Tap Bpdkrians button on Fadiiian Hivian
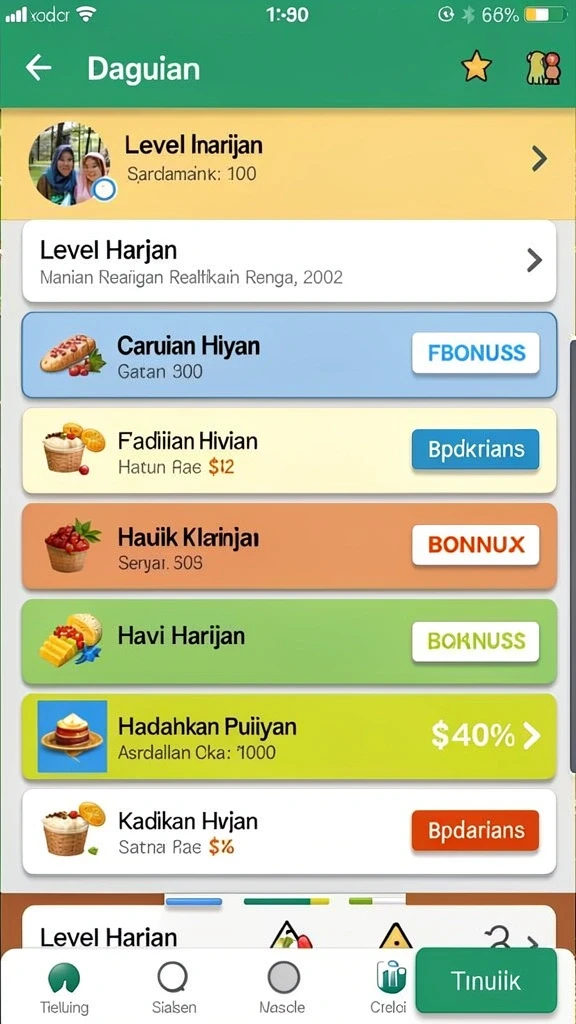Image resolution: width=576 pixels, height=1024 pixels. click(x=475, y=449)
